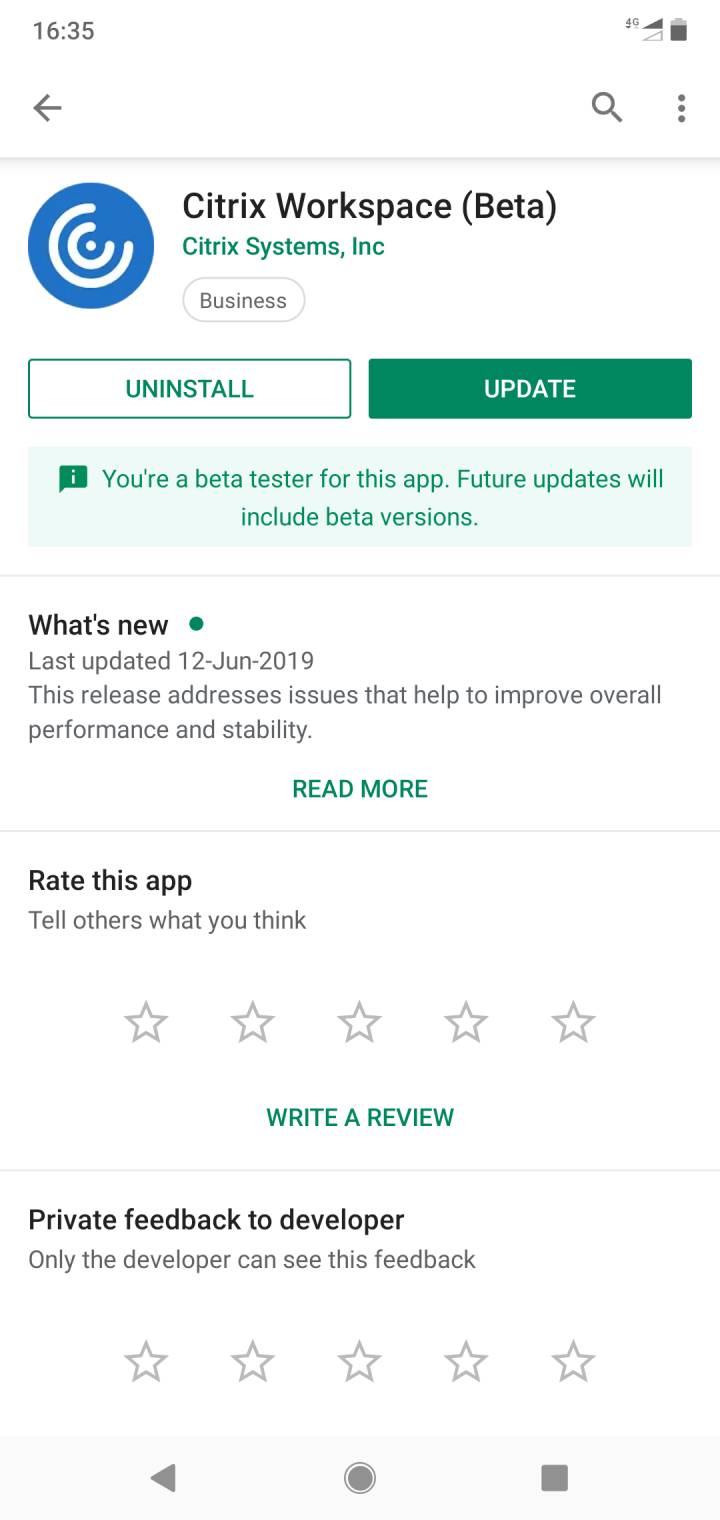Rate this app three stars
Image resolution: width=720 pixels, height=1520 pixels.
[359, 1023]
